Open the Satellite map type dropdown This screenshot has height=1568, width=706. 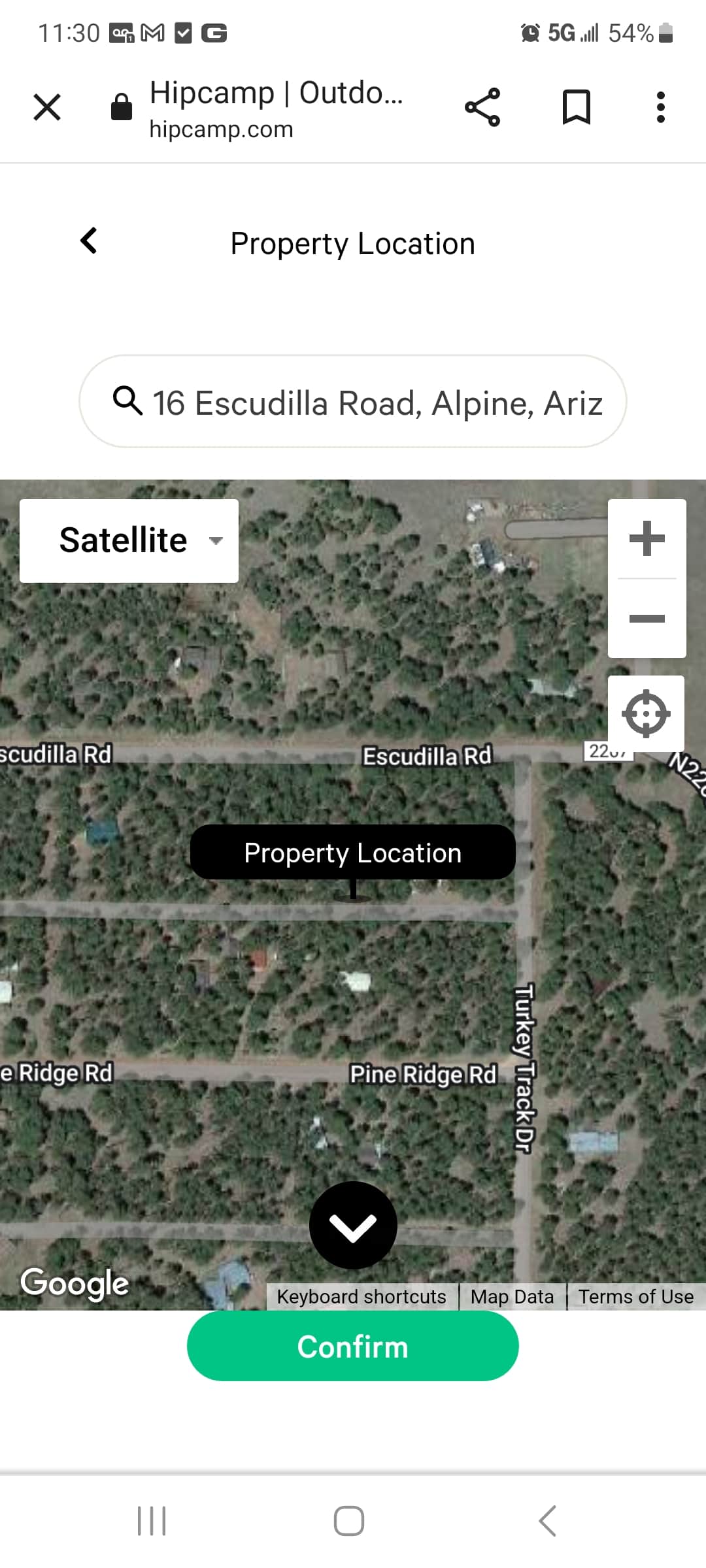[x=129, y=541]
